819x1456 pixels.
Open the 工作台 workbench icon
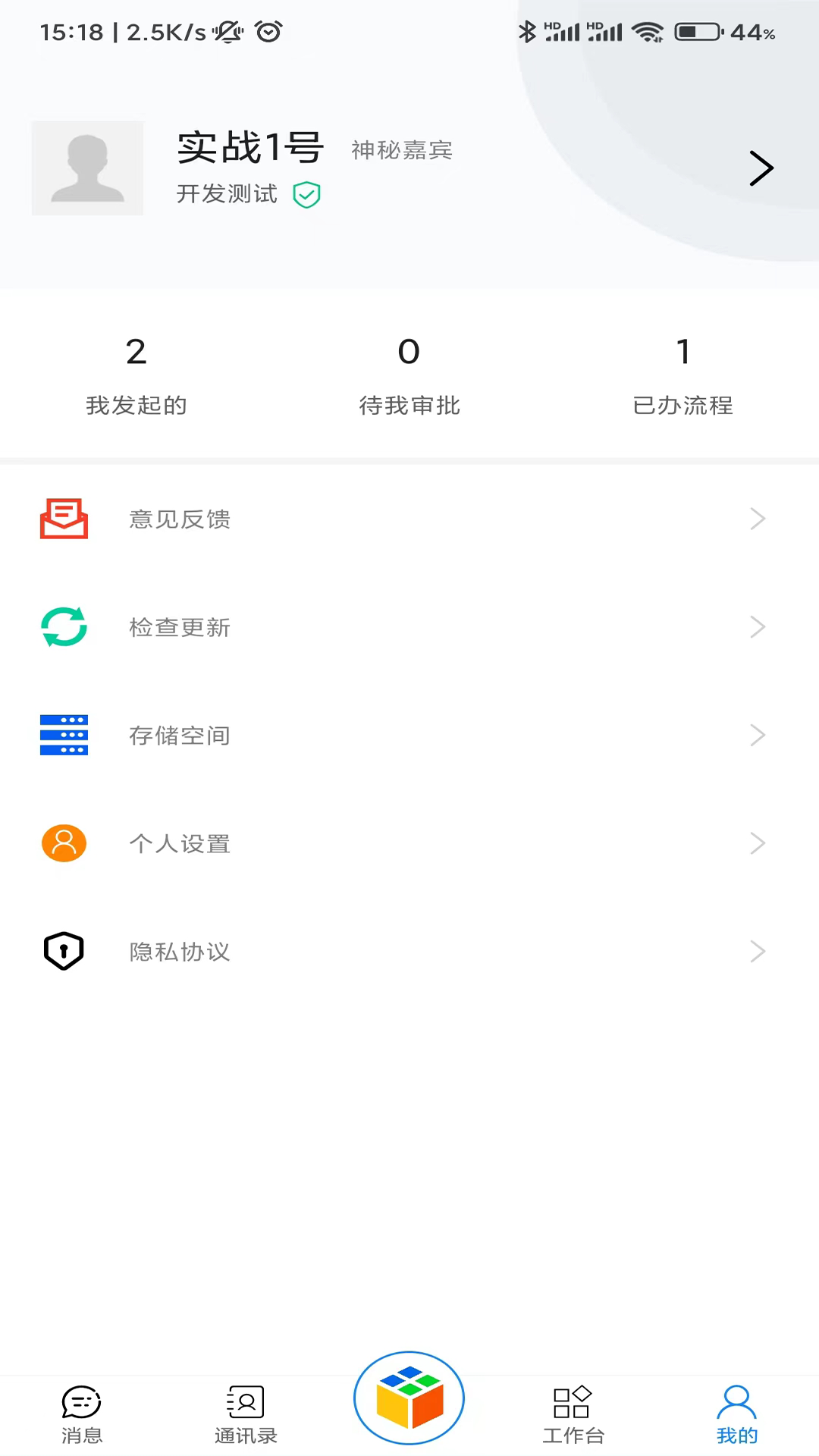tap(573, 1401)
